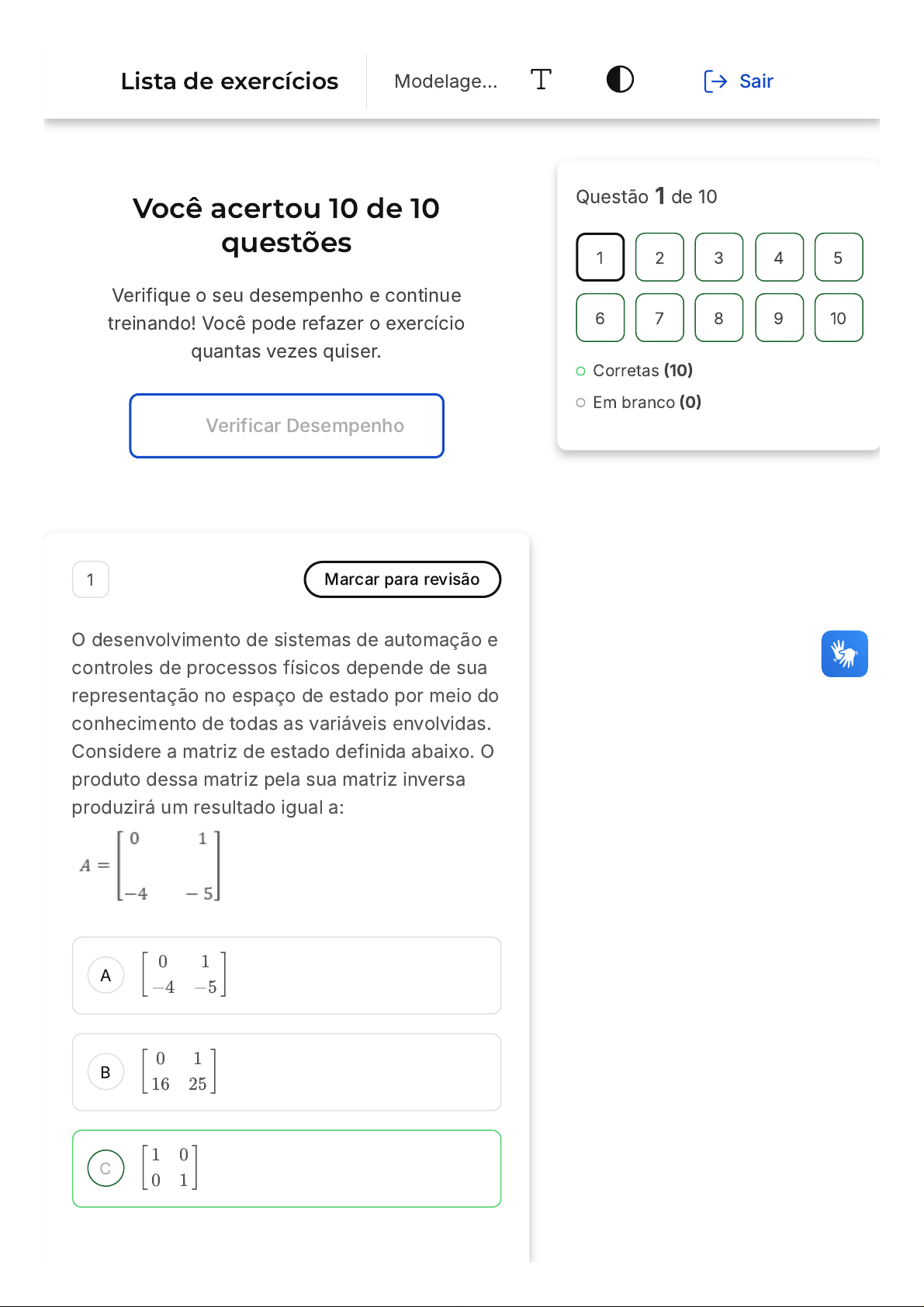Select question 4 in the grid
The width and height of the screenshot is (924, 1307).
coord(779,258)
